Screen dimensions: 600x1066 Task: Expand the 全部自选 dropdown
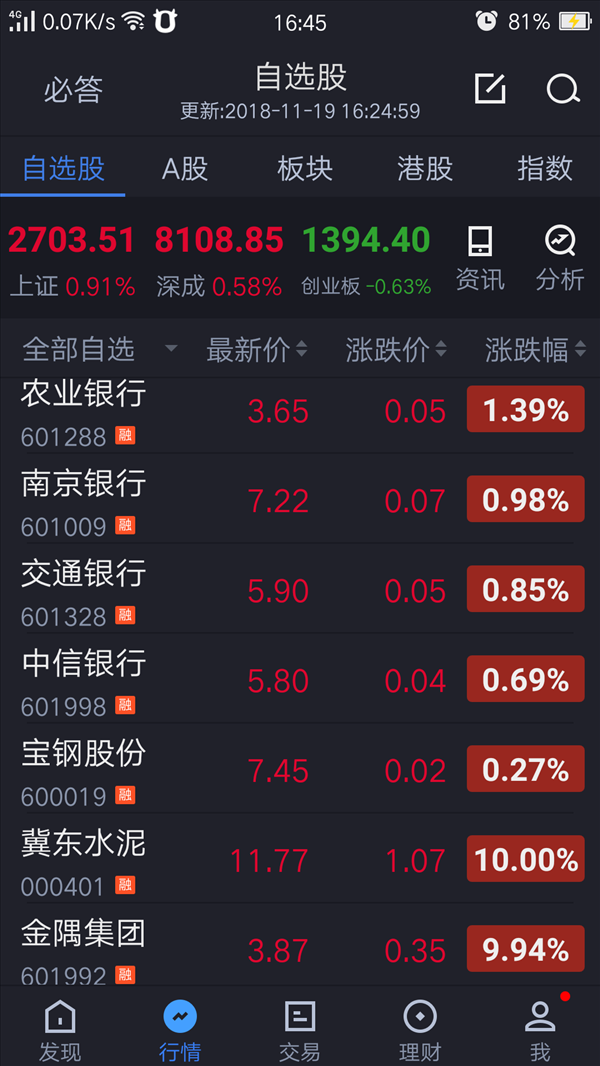coord(99,350)
